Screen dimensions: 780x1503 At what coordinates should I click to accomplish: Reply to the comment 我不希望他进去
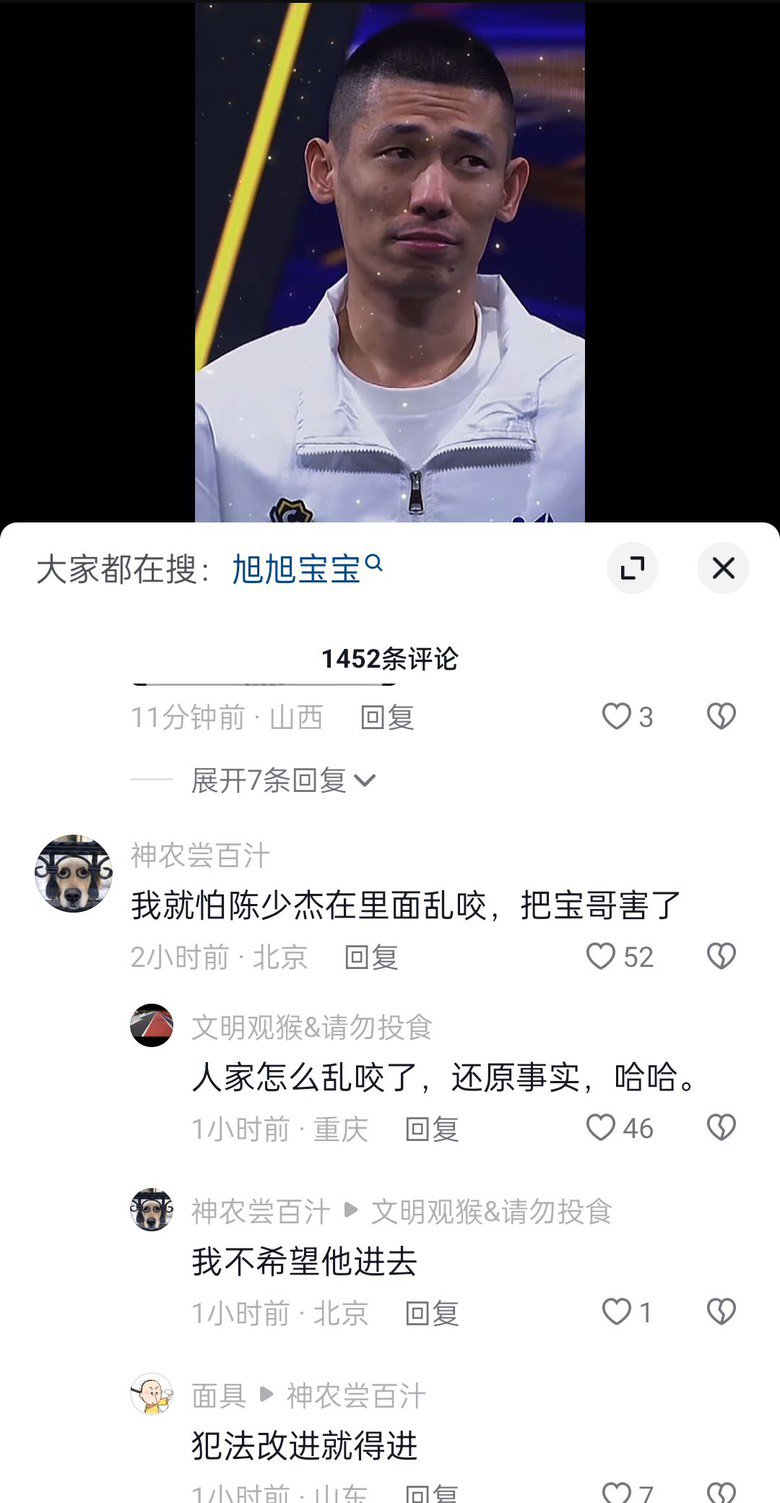tap(432, 1313)
